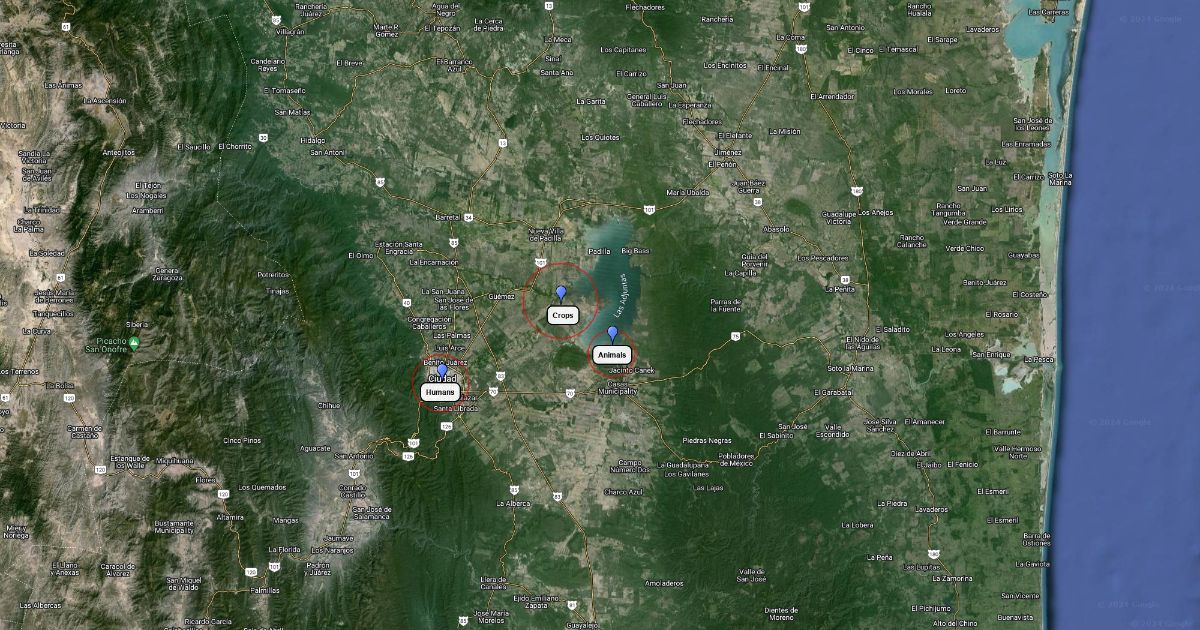1200x630 pixels.
Task: Select the Crops map pin
Action: point(561,293)
